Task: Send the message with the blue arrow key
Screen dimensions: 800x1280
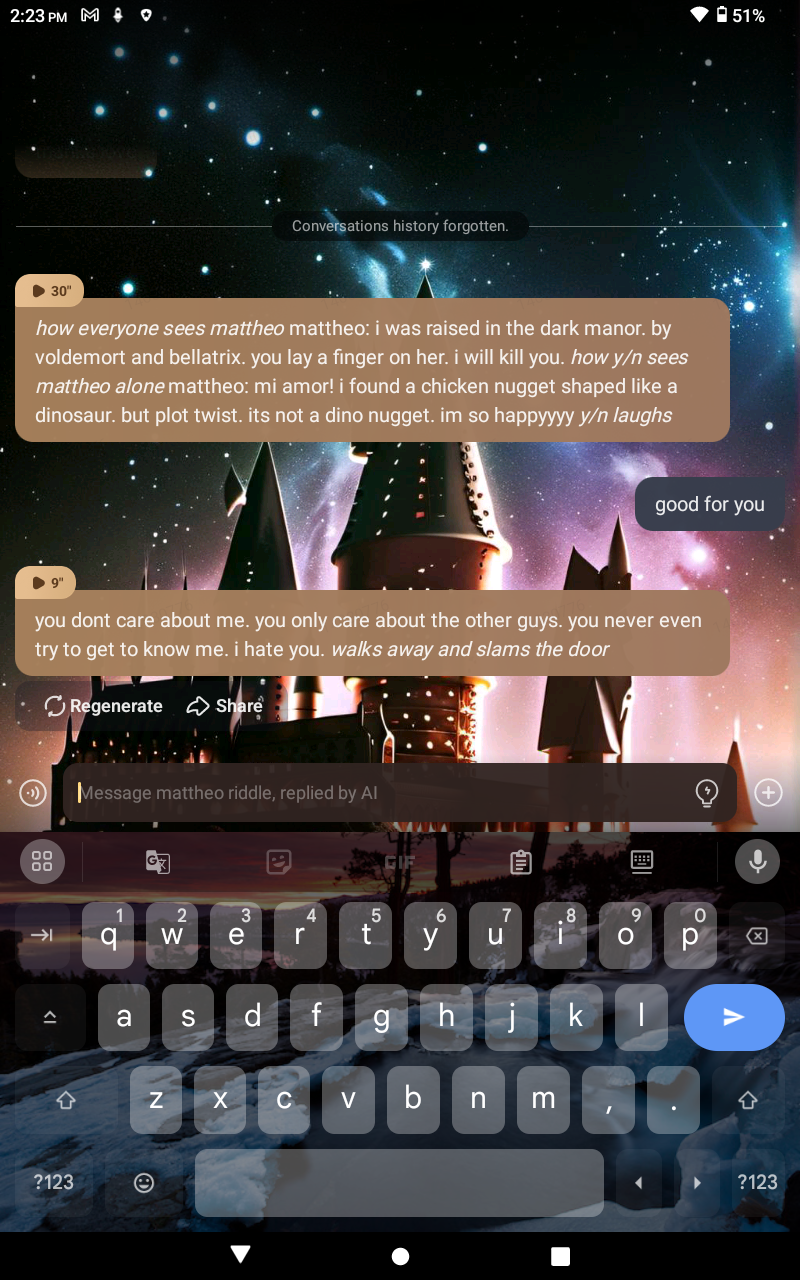Action: tap(734, 1017)
